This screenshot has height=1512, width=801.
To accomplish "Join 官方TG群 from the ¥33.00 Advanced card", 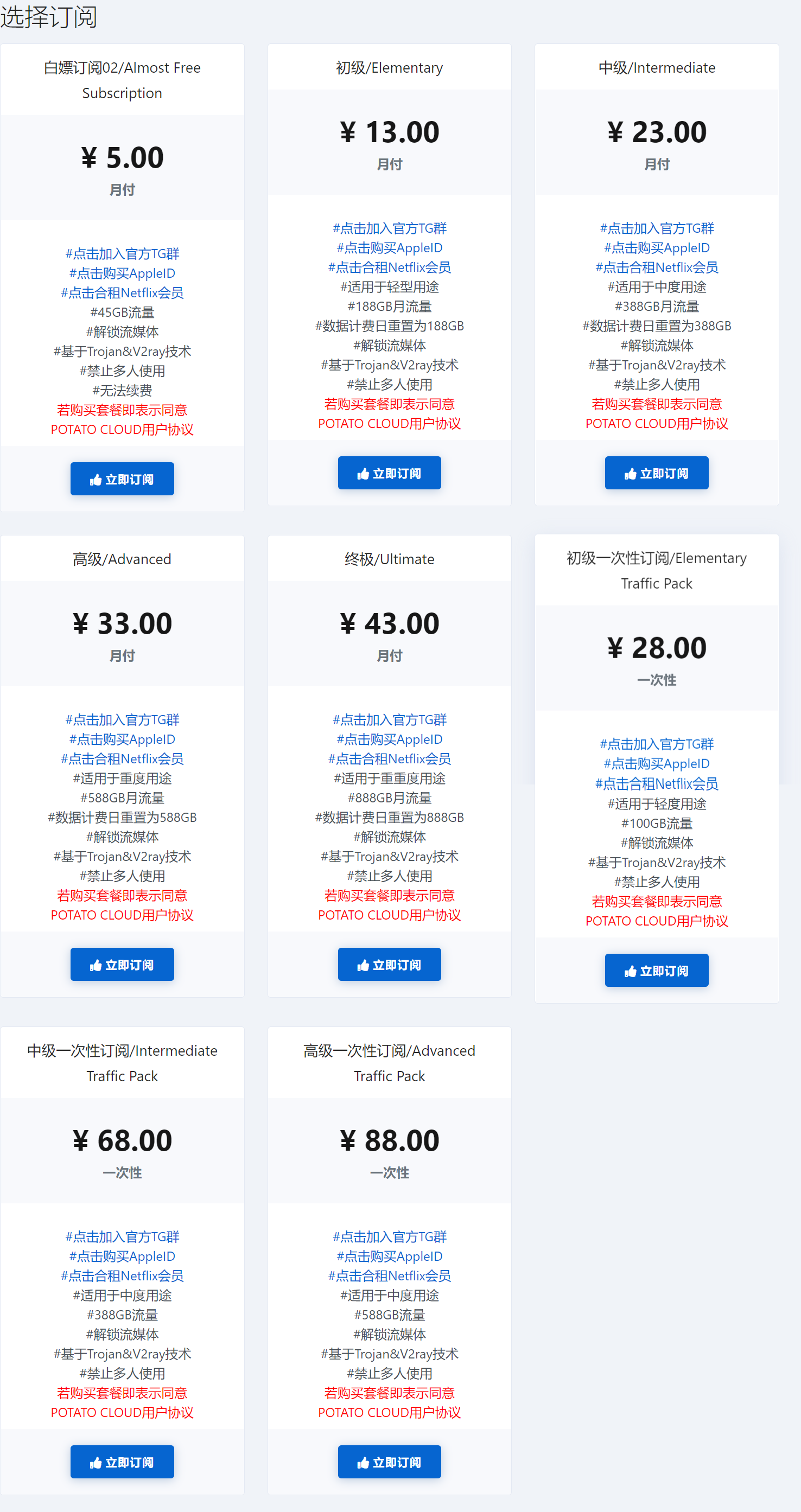I will coord(122,719).
